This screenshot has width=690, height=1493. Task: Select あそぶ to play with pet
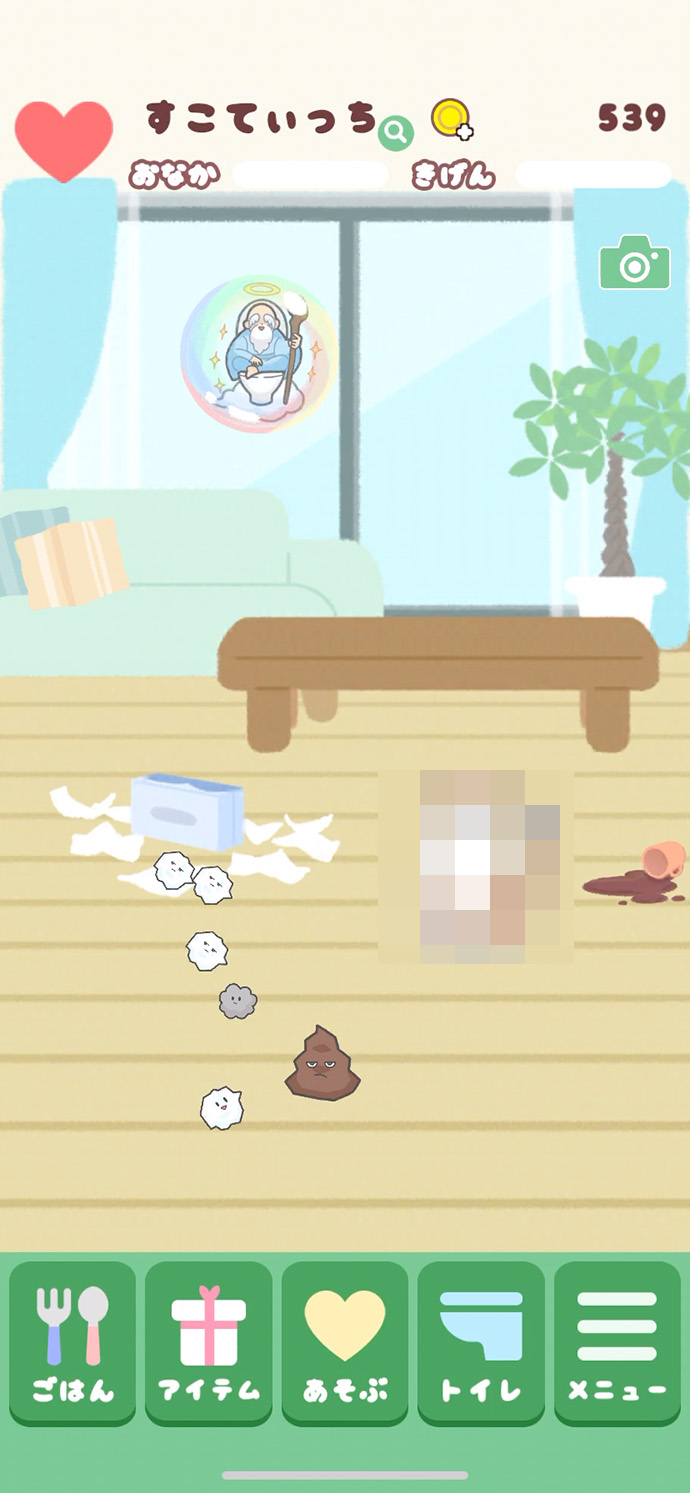[x=345, y=1342]
